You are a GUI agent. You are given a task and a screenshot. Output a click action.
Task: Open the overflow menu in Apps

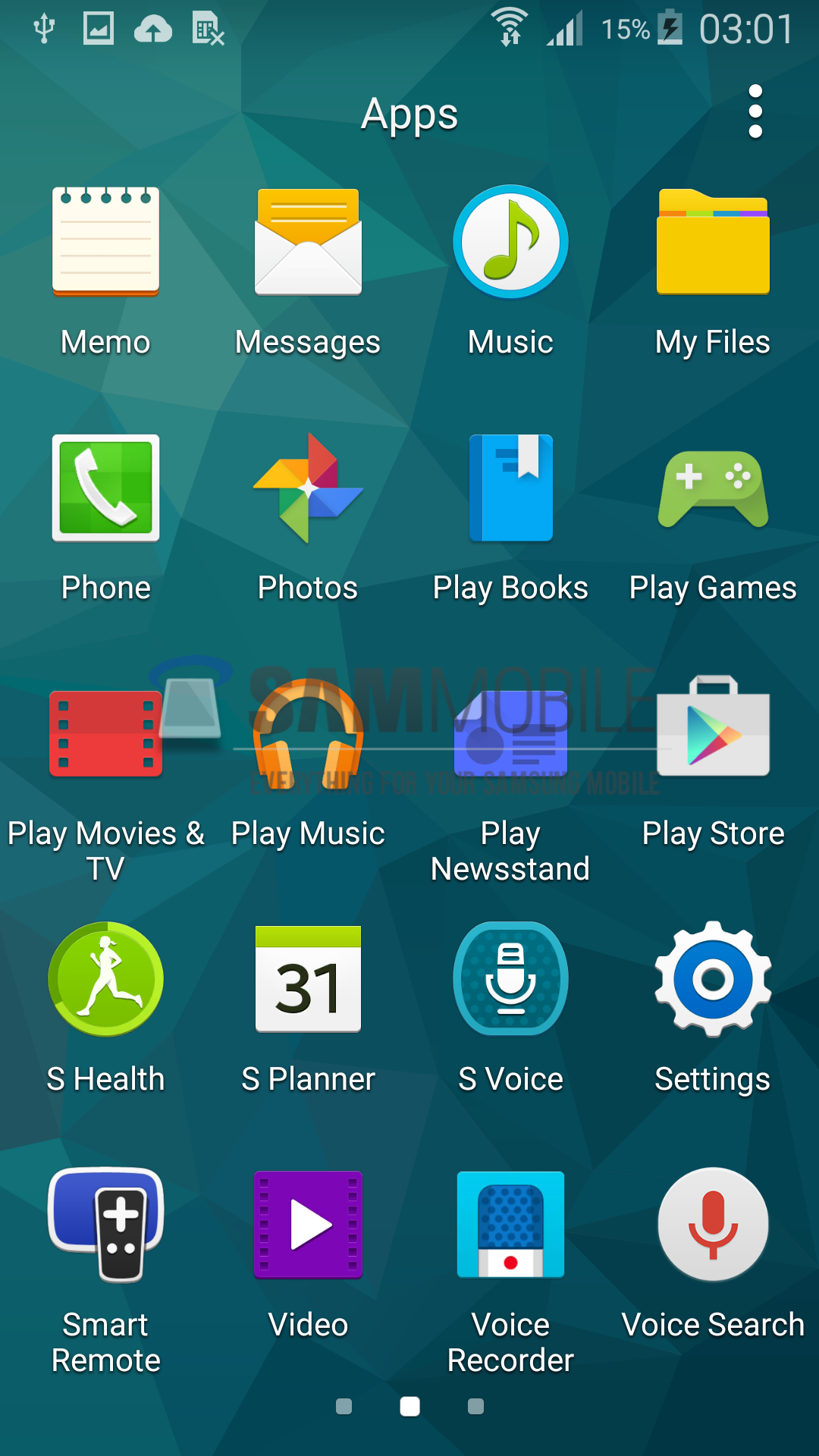(x=755, y=111)
